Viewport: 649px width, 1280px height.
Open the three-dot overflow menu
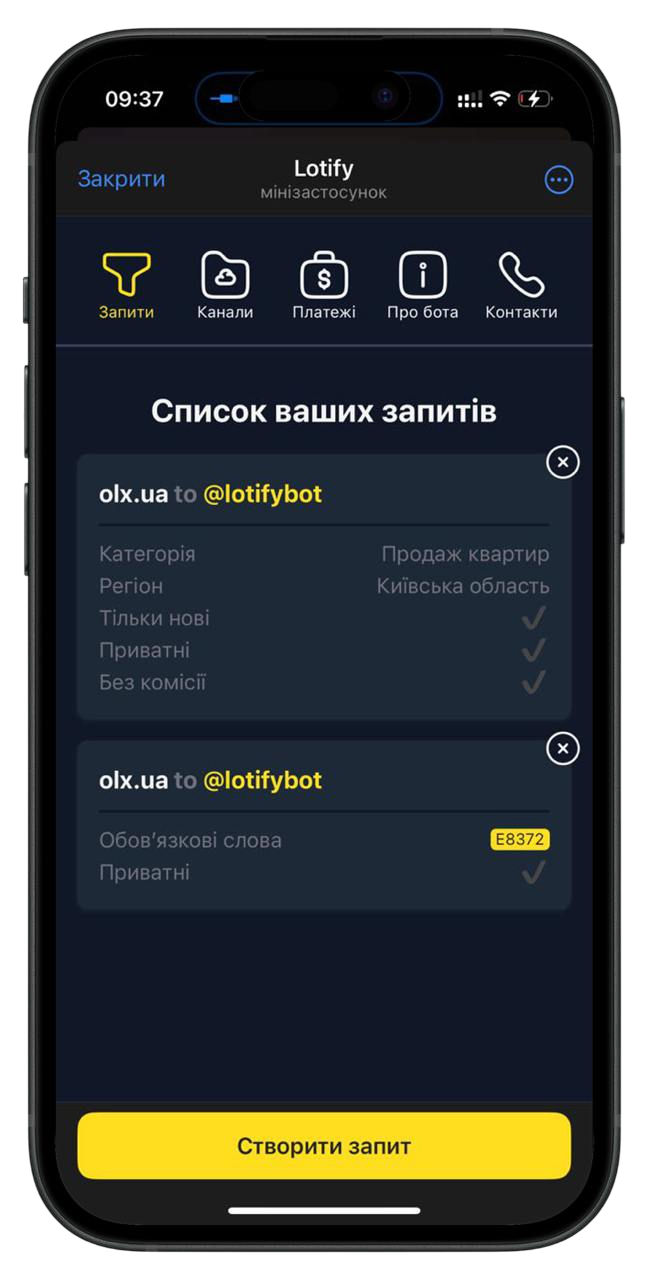pos(558,180)
